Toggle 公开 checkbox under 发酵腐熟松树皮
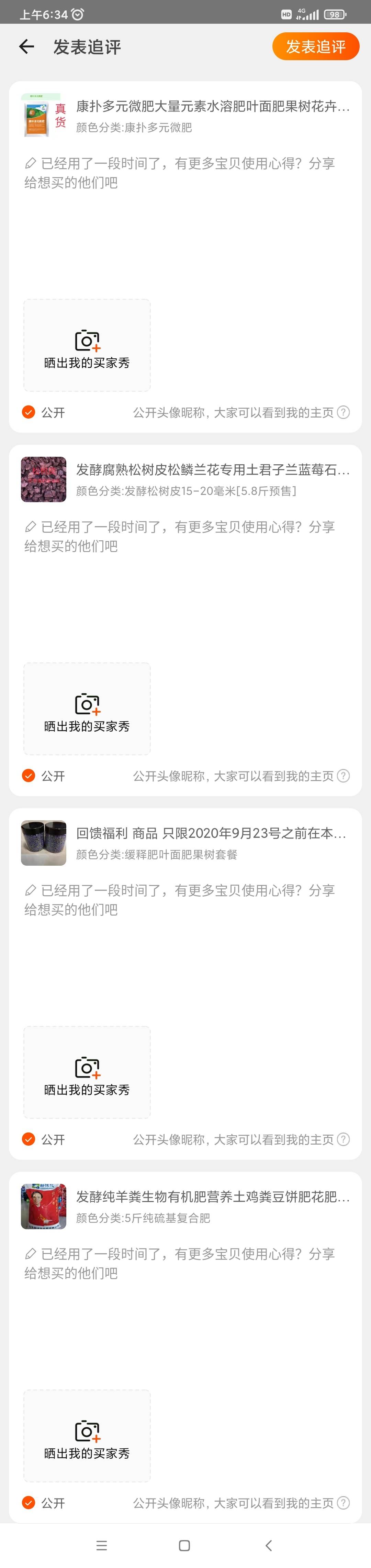 [x=29, y=776]
